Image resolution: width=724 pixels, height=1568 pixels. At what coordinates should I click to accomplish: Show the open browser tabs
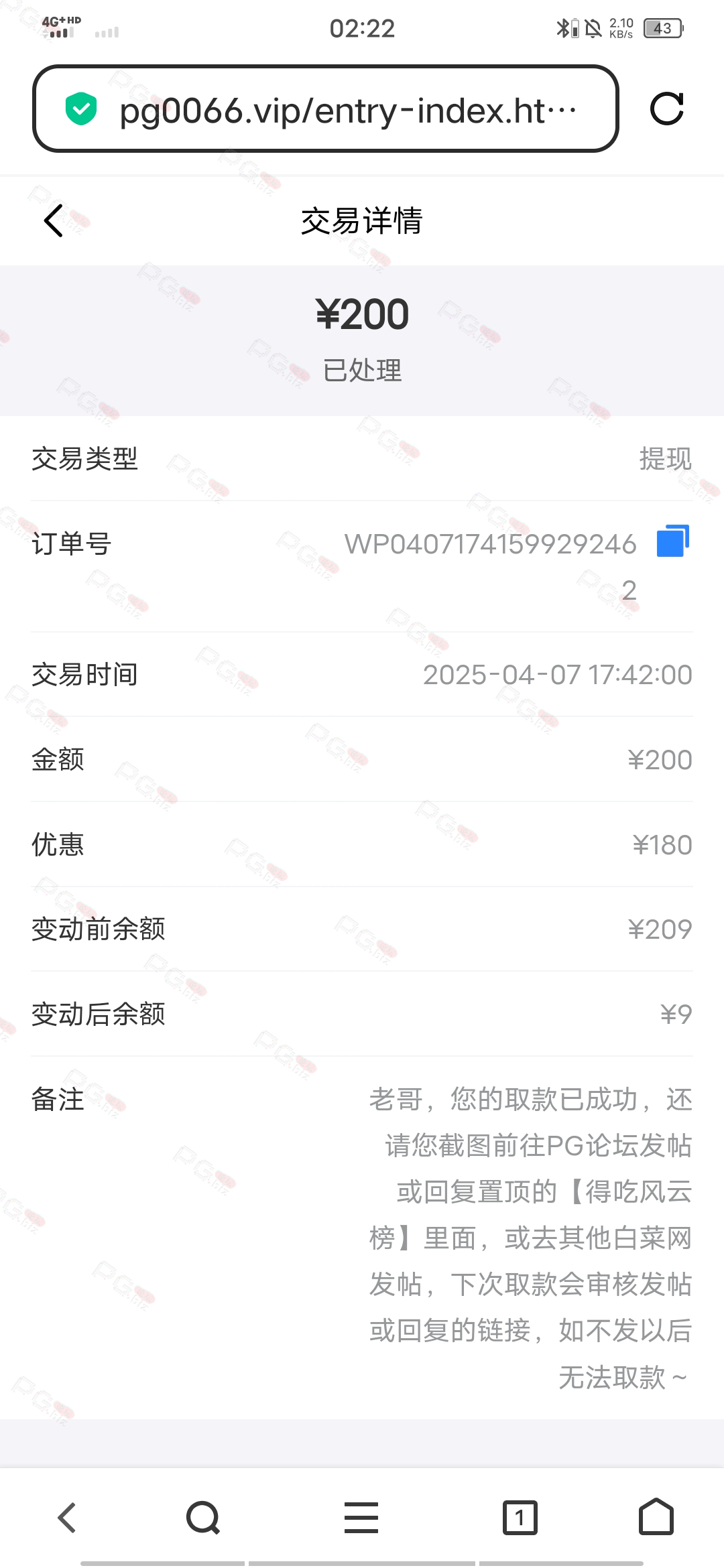click(x=520, y=1518)
